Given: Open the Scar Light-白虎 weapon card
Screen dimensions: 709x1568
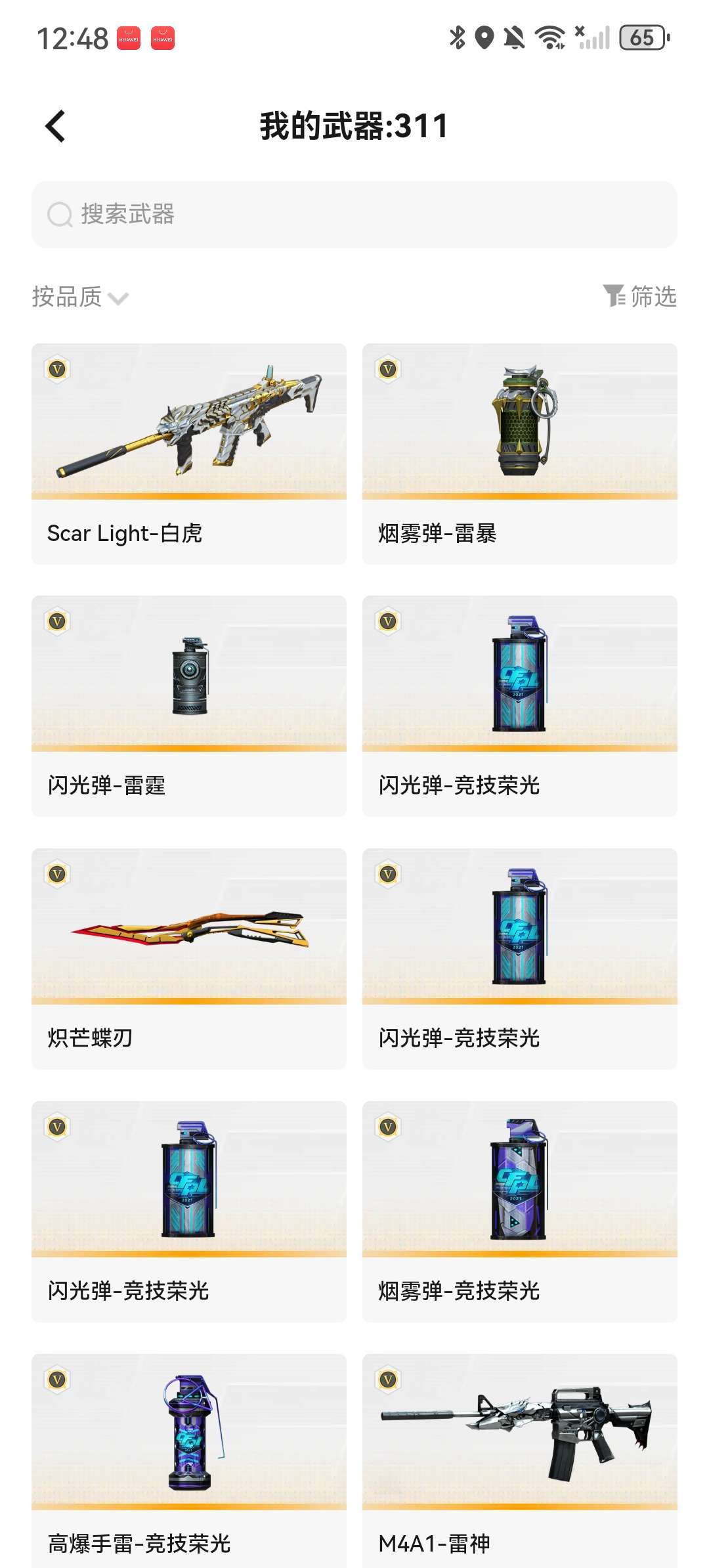Looking at the screenshot, I should click(x=188, y=453).
